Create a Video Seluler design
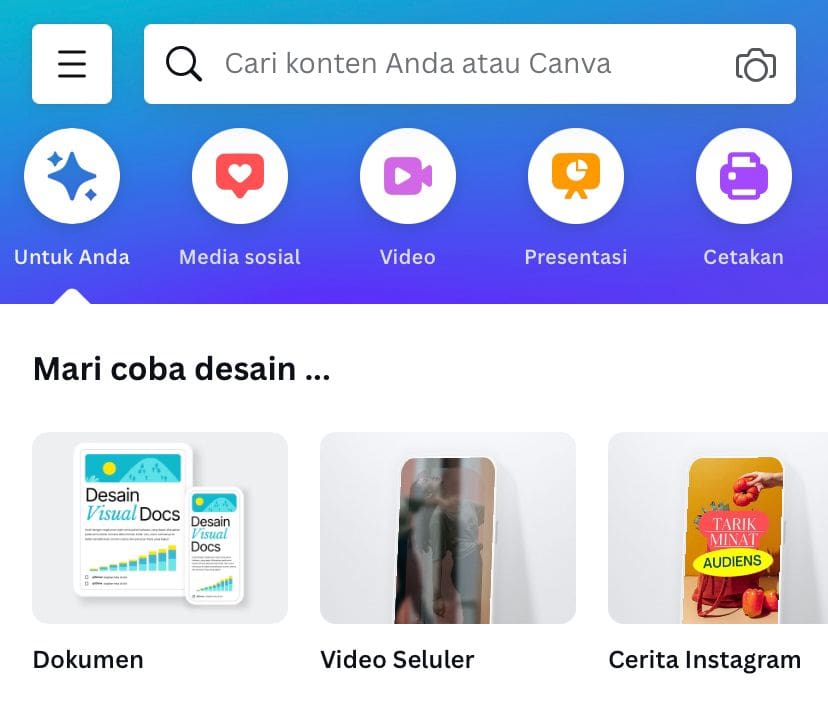The image size is (828, 728). tap(447, 528)
